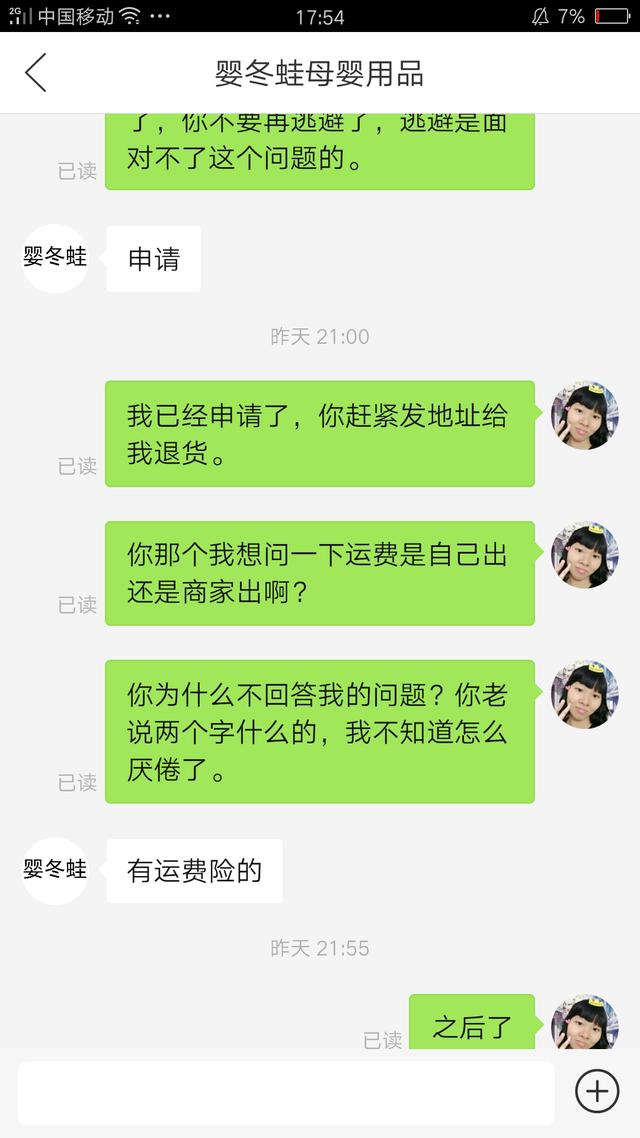Tap my avatar beside 你为什么不回答 message
Viewport: 640px width, 1138px height.
tap(585, 694)
